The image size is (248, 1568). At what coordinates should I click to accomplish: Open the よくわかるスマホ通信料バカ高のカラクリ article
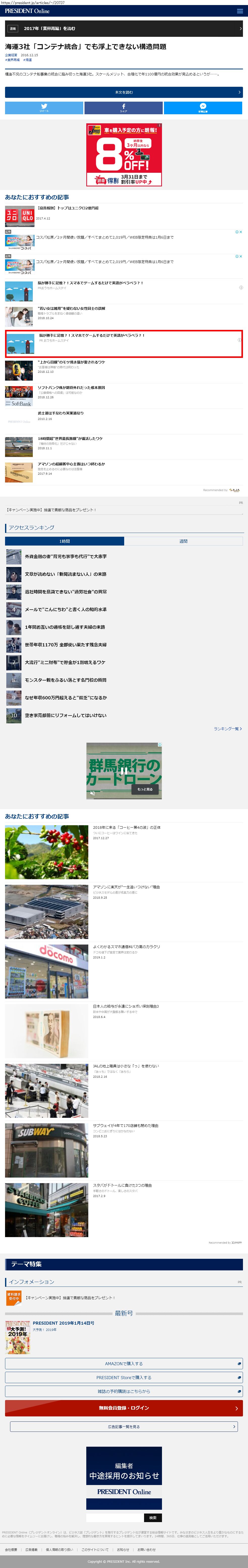coord(126,947)
